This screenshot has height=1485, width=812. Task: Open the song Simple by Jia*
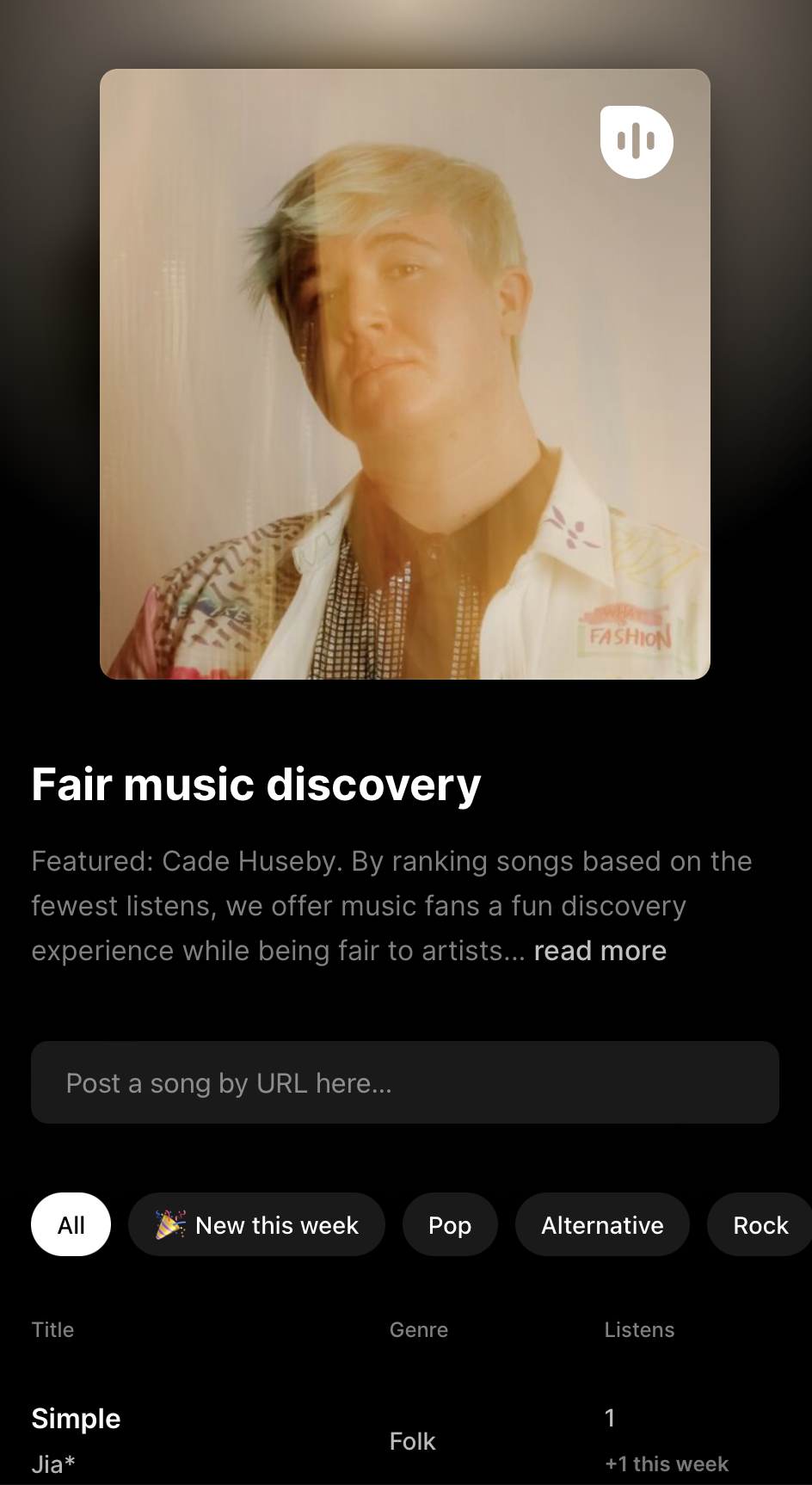(x=77, y=1419)
